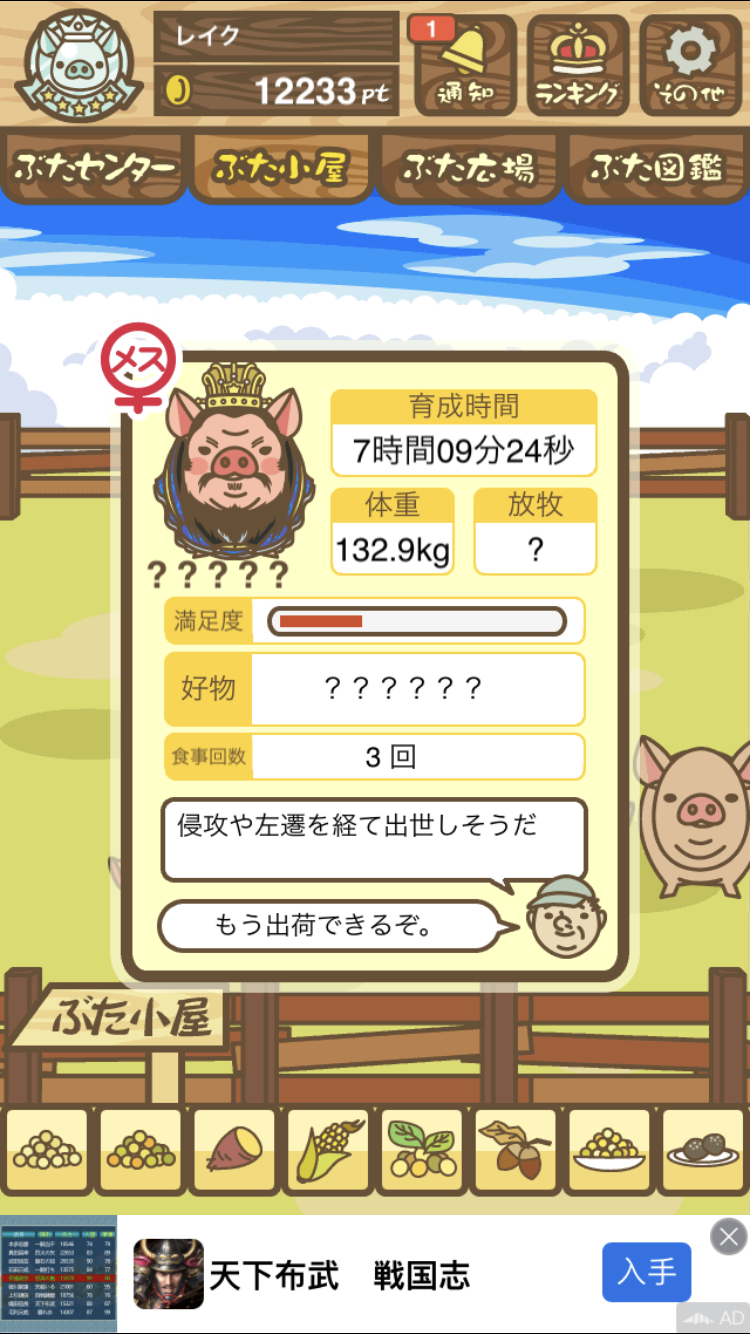Feed the corn cob item
Screen dimensions: 750x1334
click(328, 1152)
